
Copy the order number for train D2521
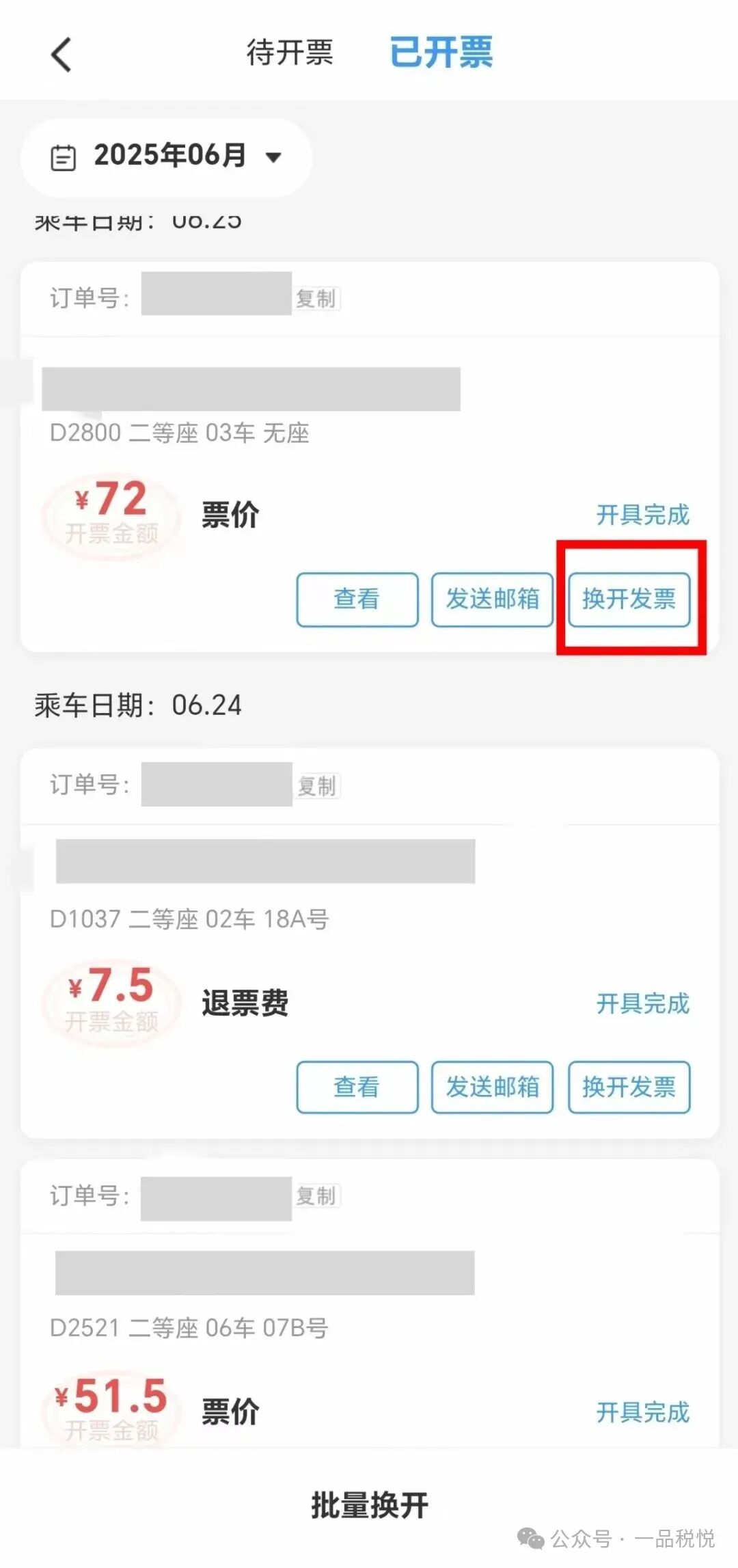316,1196
